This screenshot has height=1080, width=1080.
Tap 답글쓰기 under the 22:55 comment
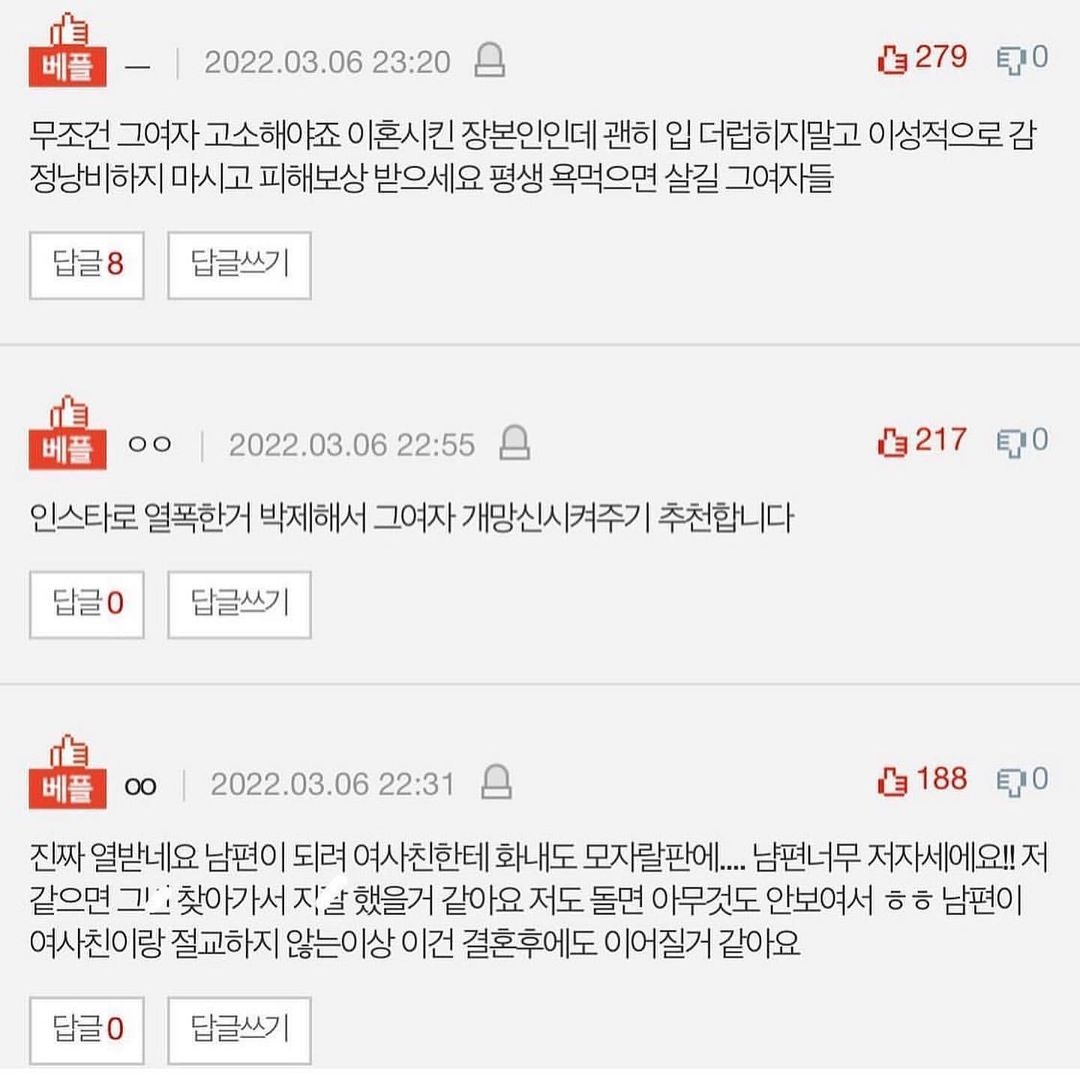(239, 604)
